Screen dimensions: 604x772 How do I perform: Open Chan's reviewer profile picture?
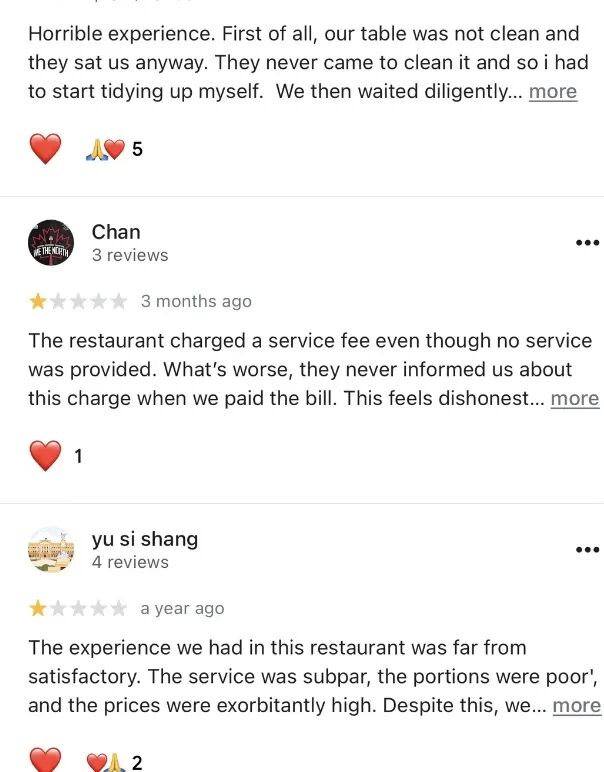[x=51, y=243]
